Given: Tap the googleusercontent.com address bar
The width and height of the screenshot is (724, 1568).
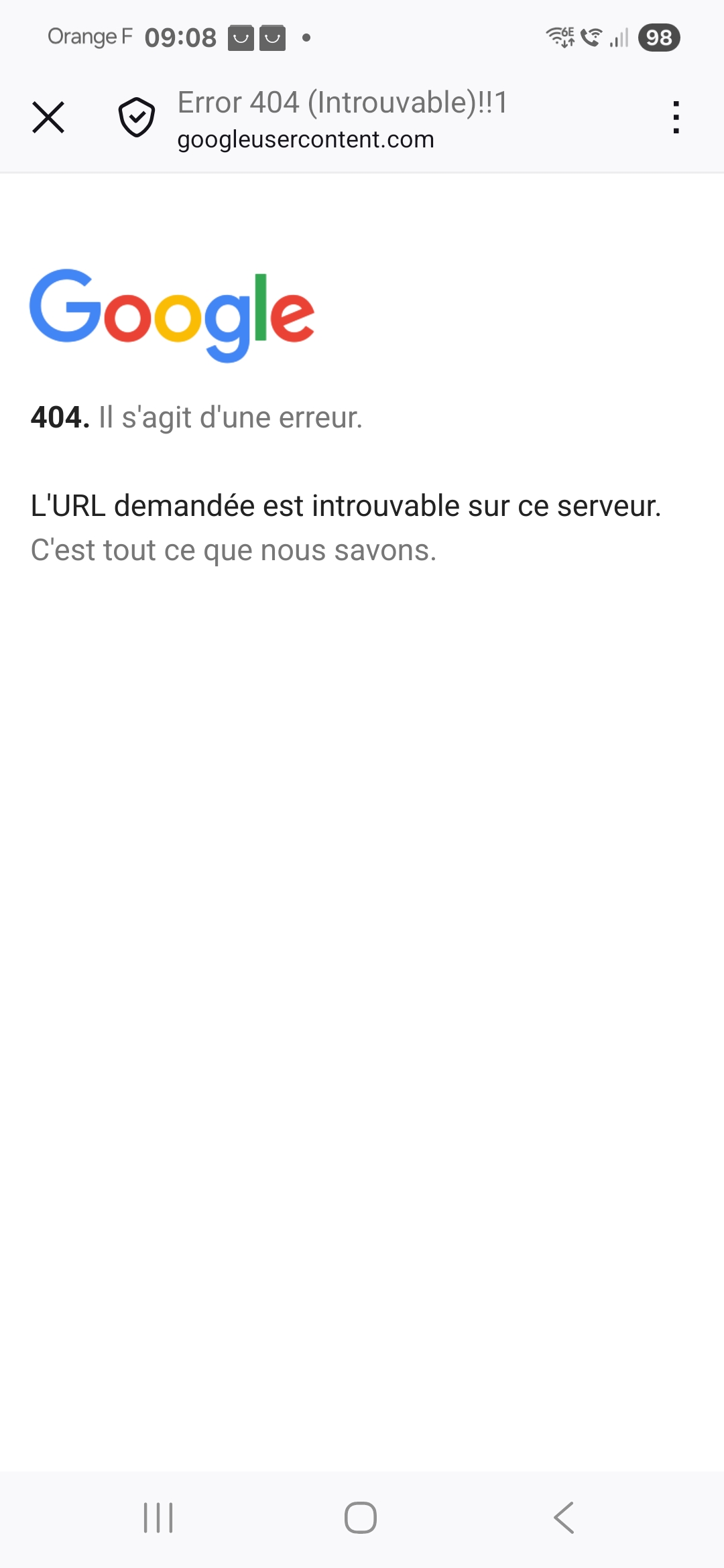Looking at the screenshot, I should pos(306,139).
